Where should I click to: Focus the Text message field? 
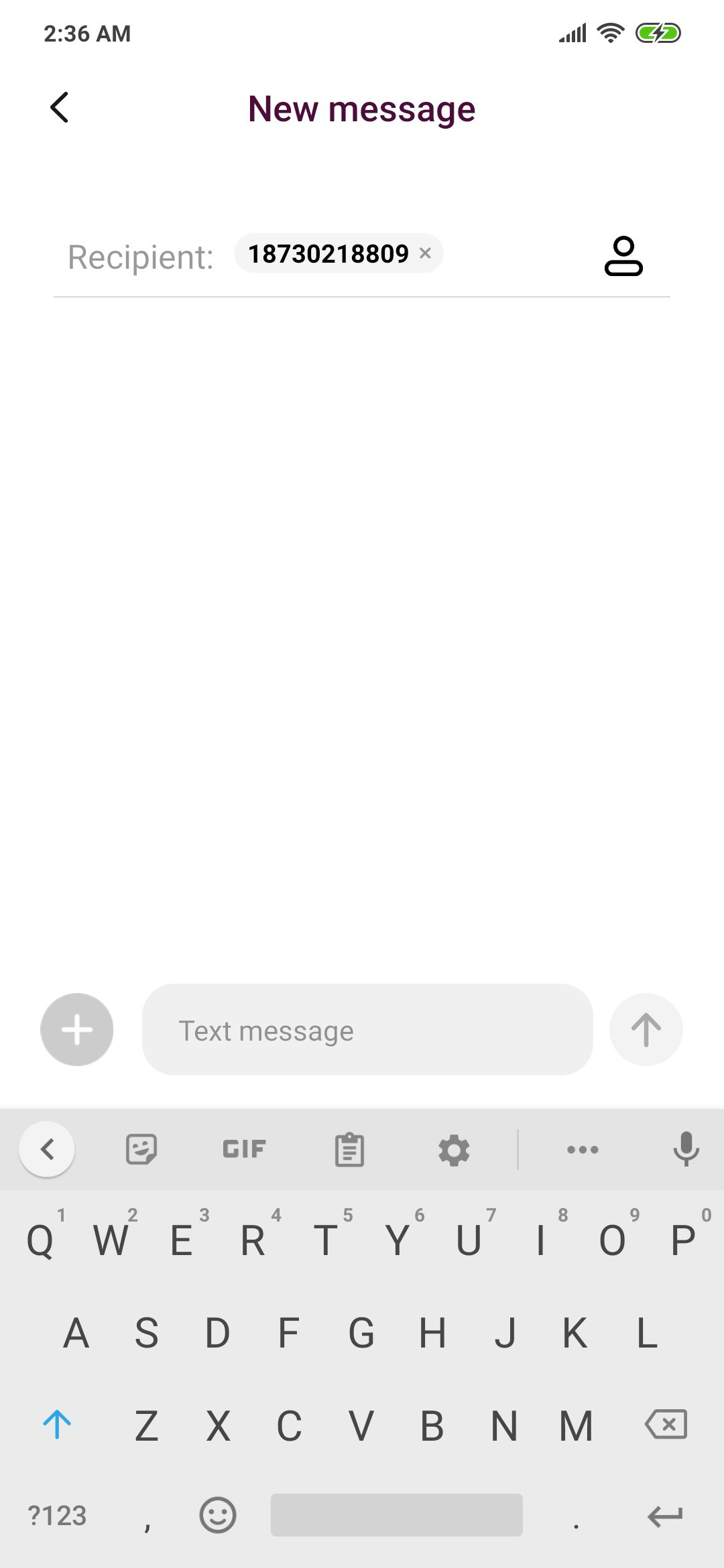367,1030
